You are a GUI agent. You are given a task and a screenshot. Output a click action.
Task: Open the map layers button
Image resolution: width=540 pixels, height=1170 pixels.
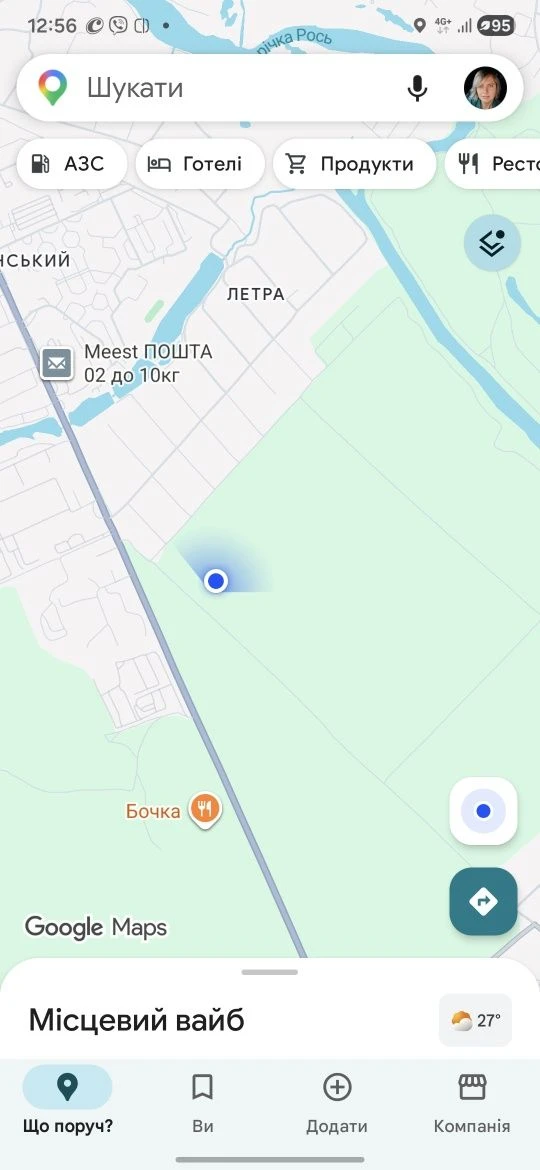(x=492, y=243)
